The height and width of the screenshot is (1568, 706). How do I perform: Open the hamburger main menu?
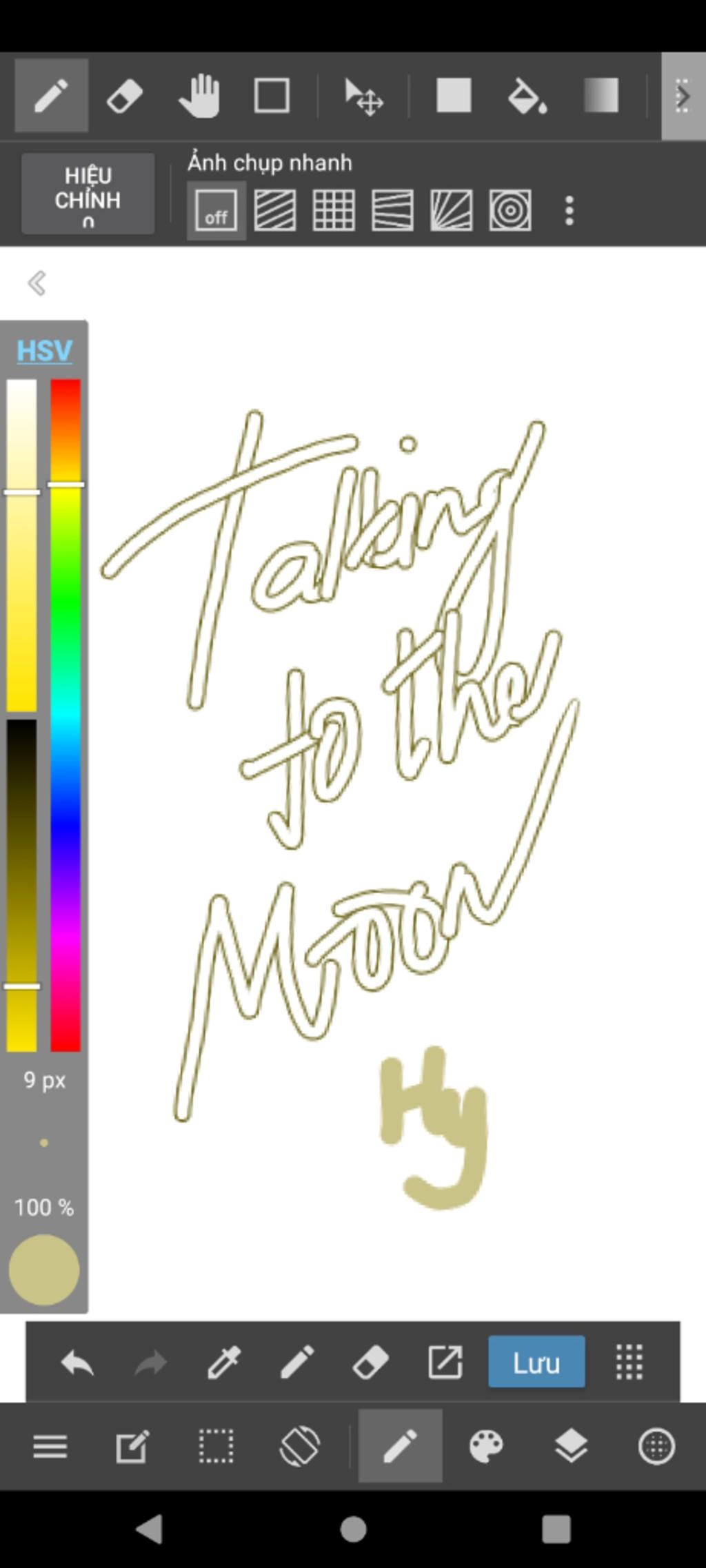(50, 1446)
